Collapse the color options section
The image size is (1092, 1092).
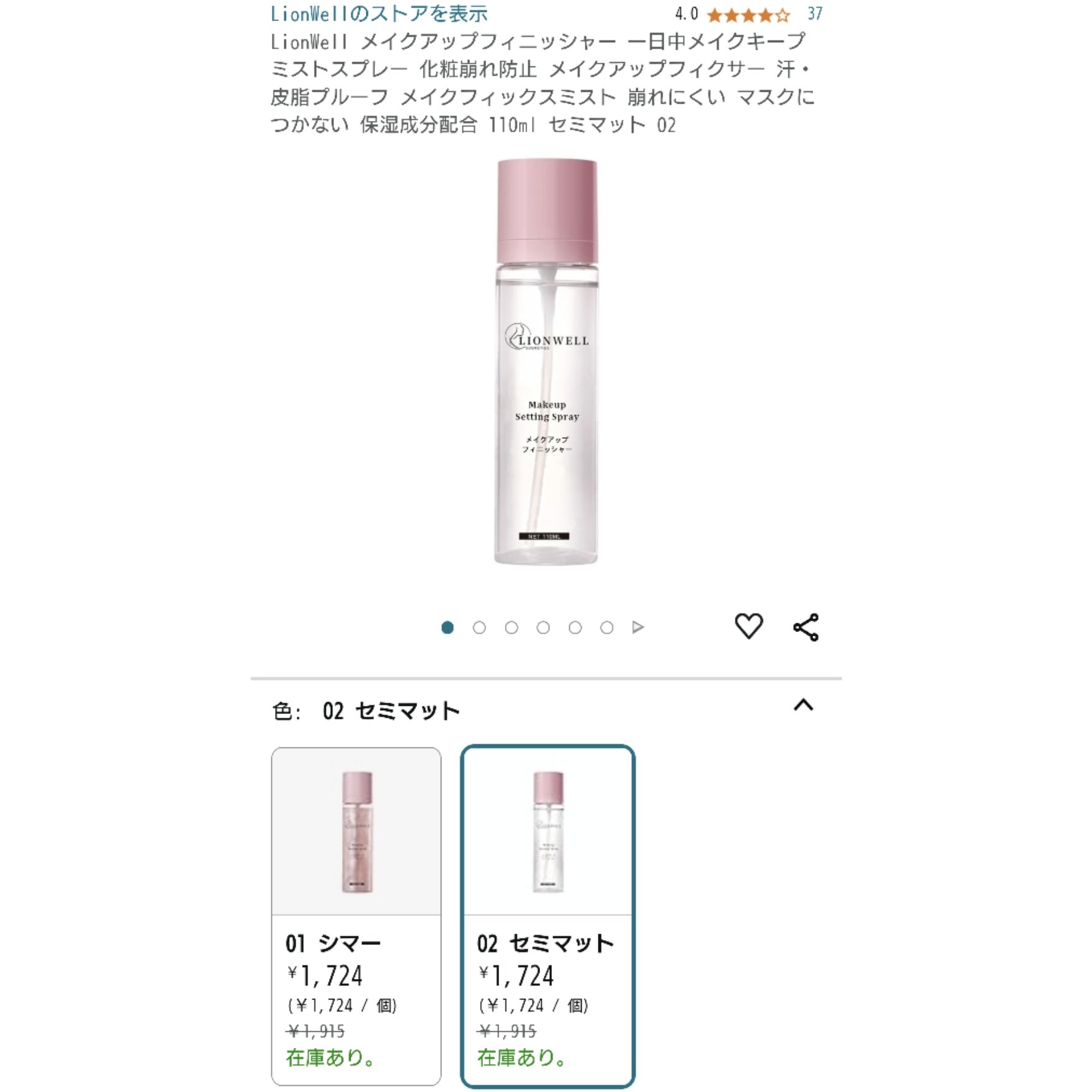click(803, 706)
